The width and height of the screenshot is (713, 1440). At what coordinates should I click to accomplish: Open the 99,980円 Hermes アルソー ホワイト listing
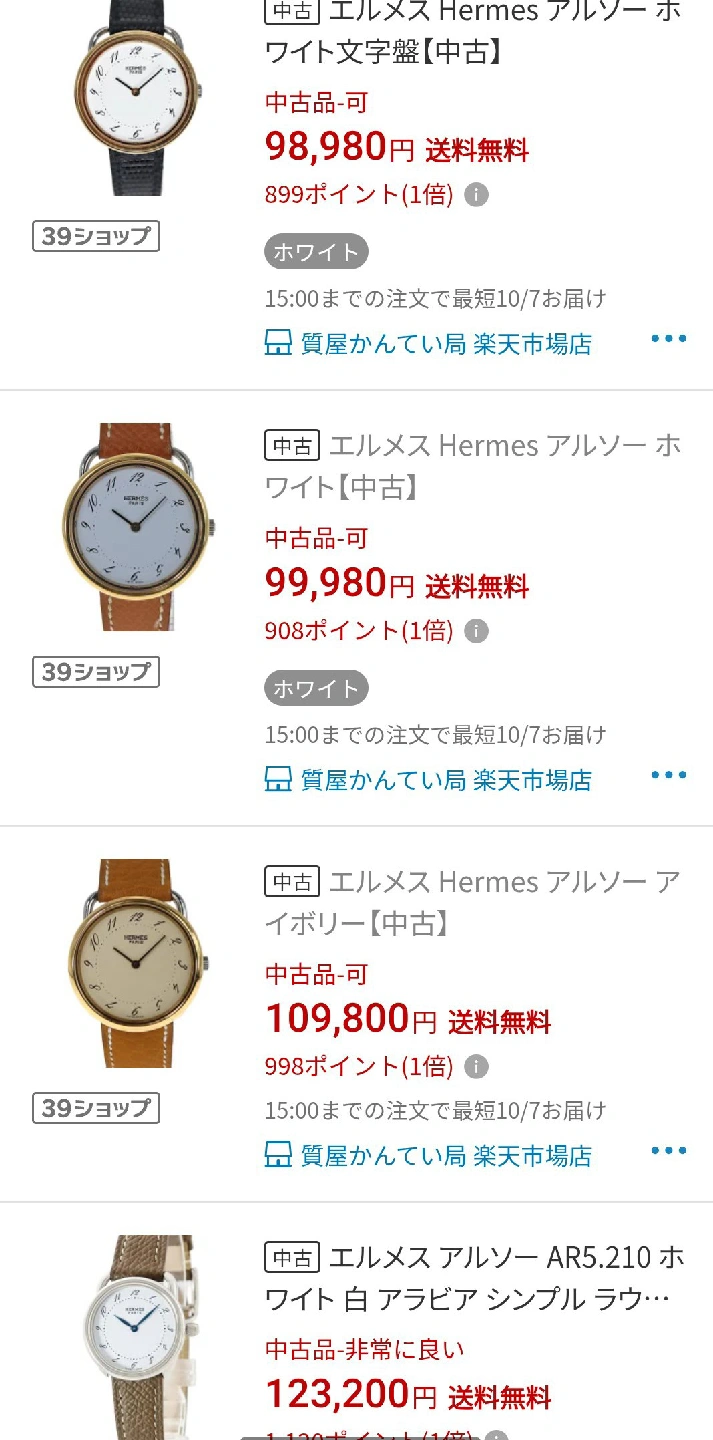tap(472, 465)
